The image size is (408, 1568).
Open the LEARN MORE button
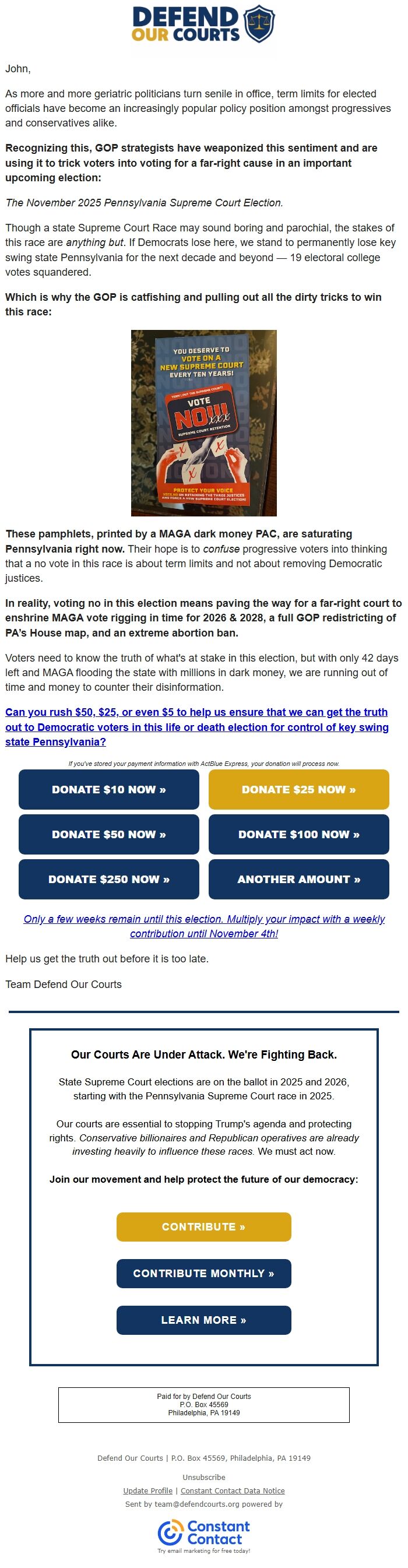click(203, 1320)
